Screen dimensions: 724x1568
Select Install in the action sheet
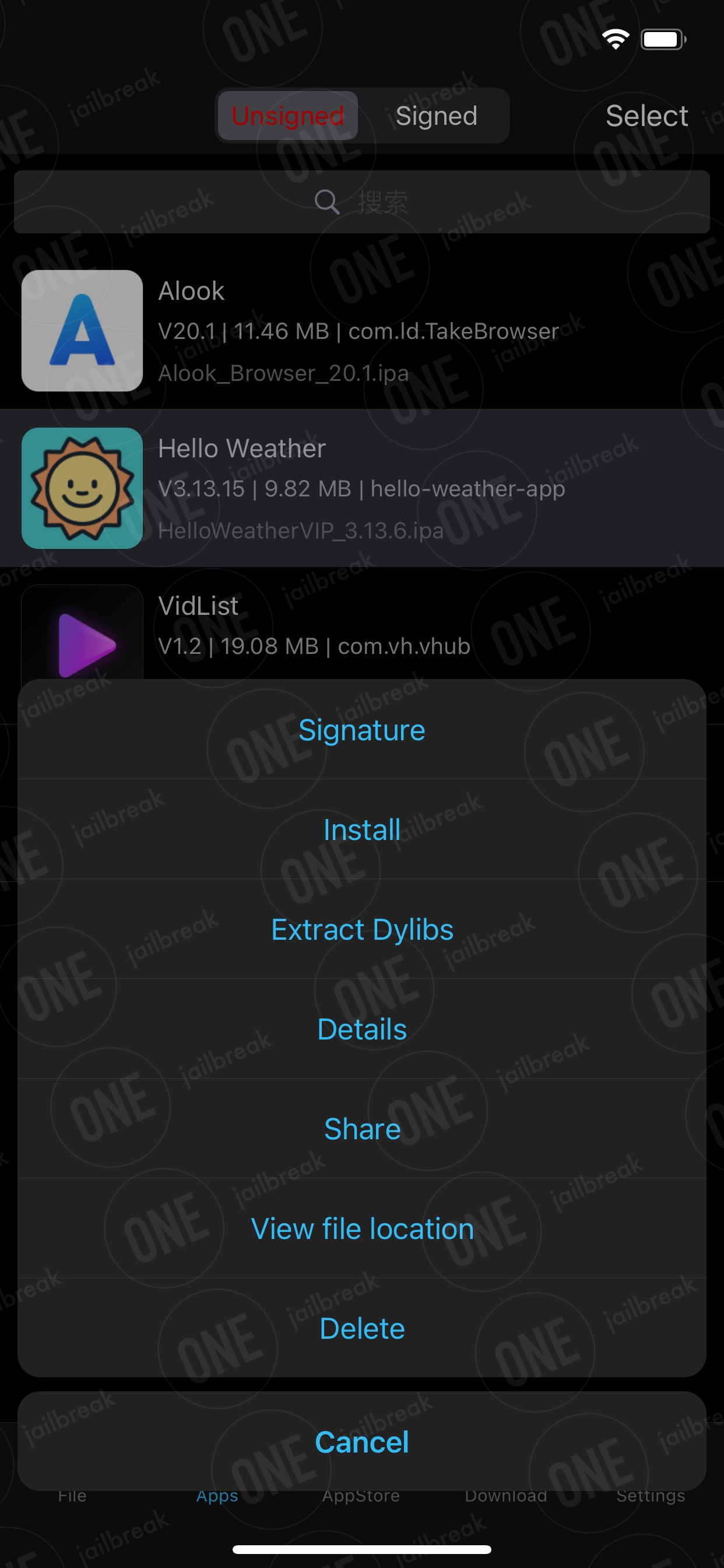point(362,829)
